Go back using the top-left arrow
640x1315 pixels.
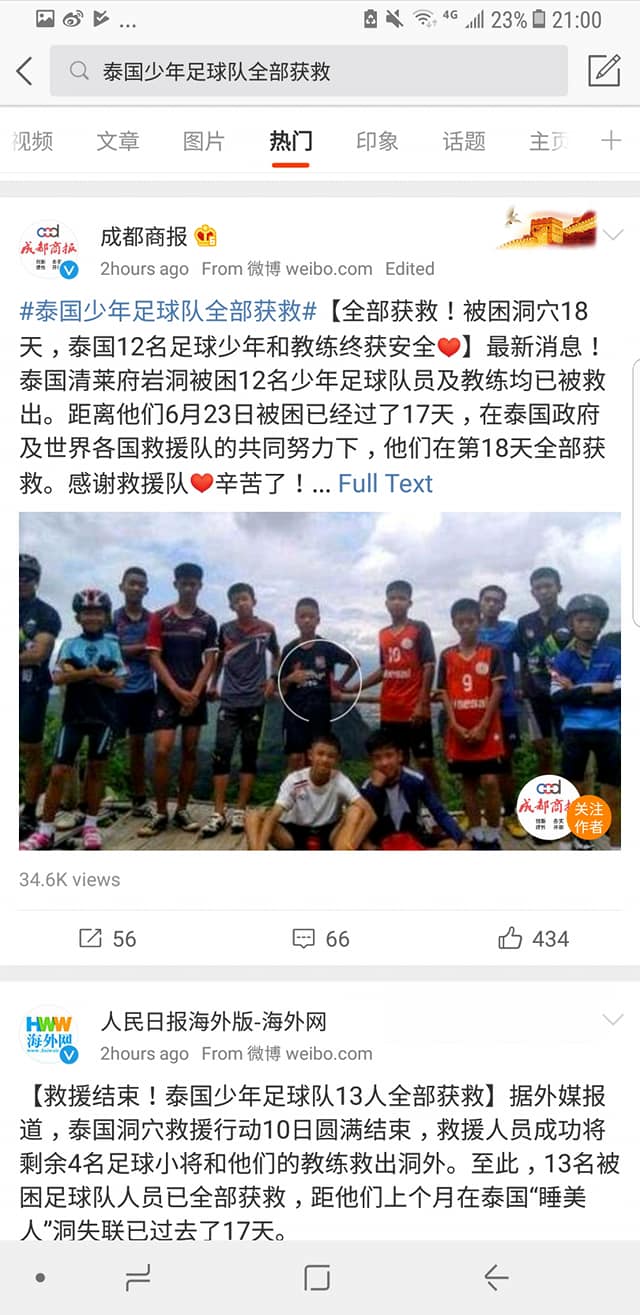click(x=25, y=71)
